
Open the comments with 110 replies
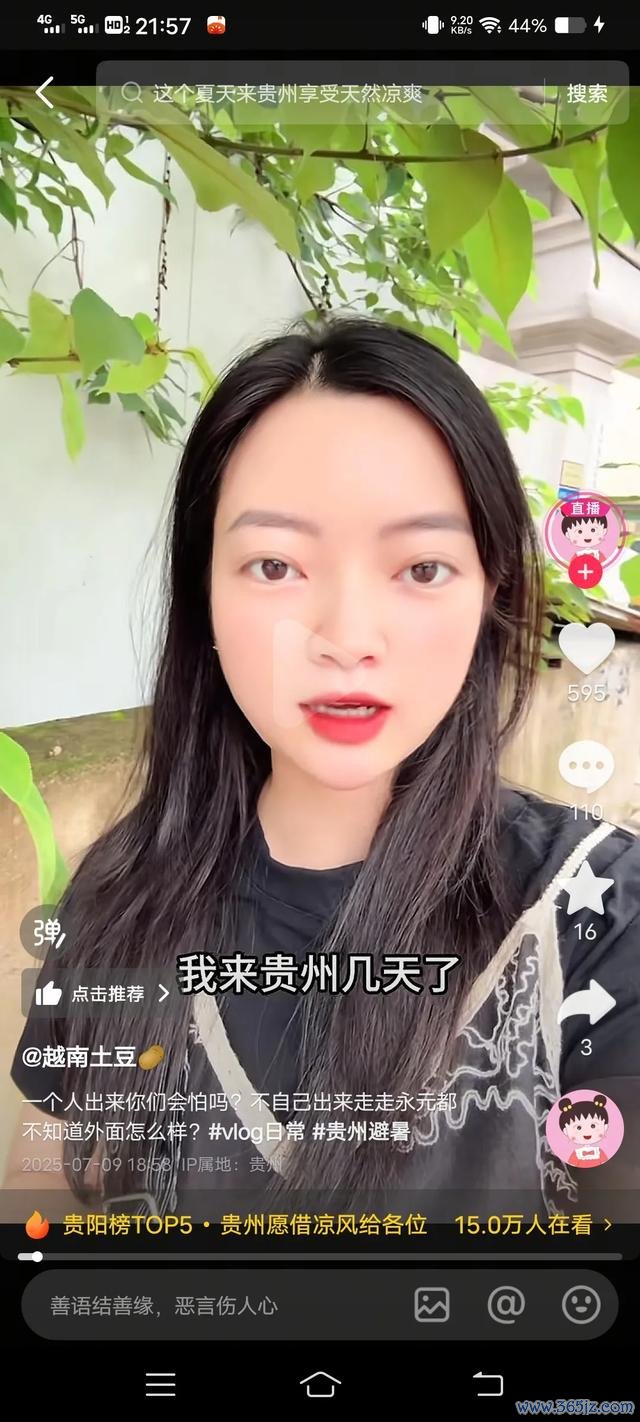586,768
